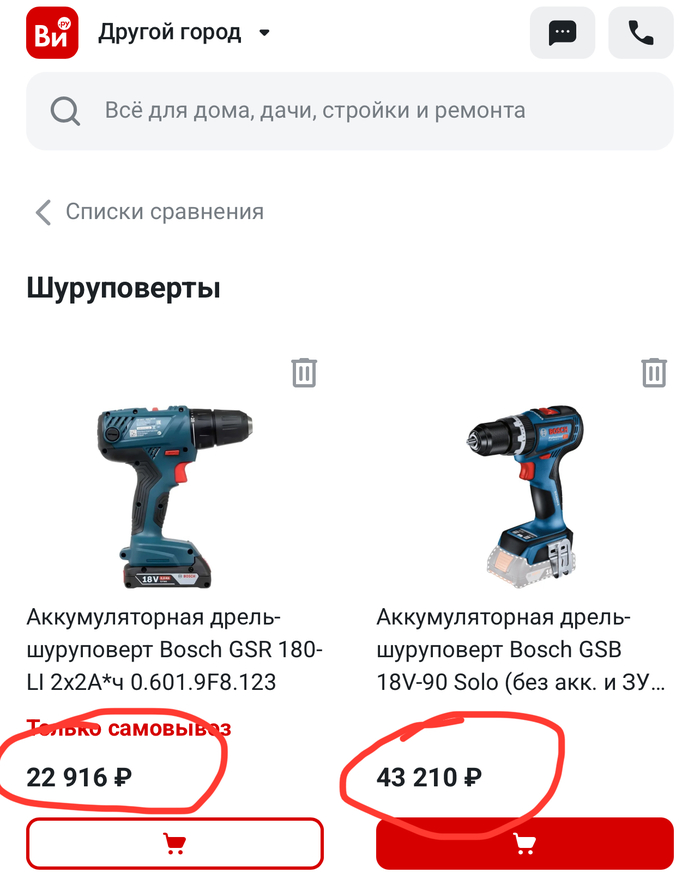Focus the site search field
Viewport: 700px width, 873px height.
click(350, 110)
